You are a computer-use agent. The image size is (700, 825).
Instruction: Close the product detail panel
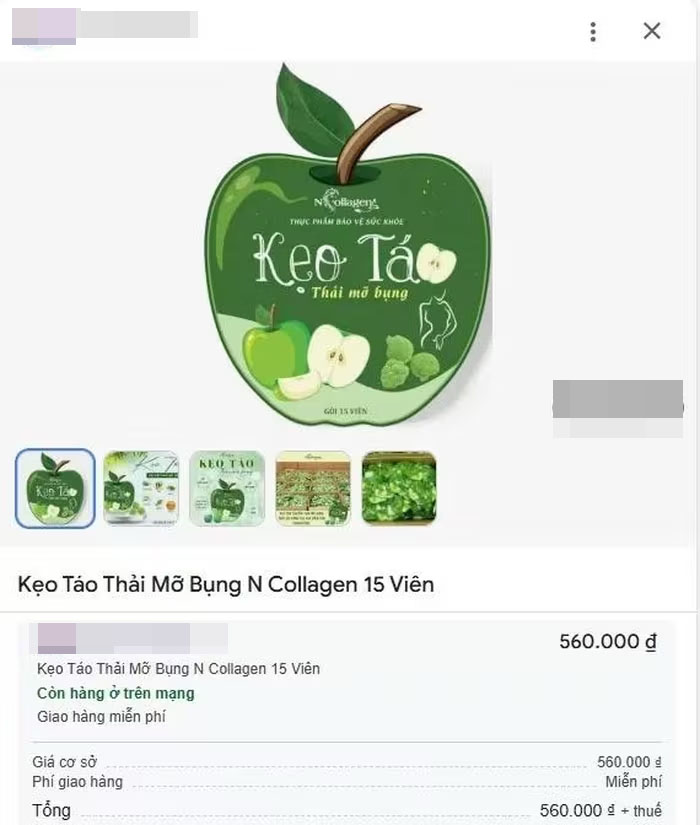[652, 31]
